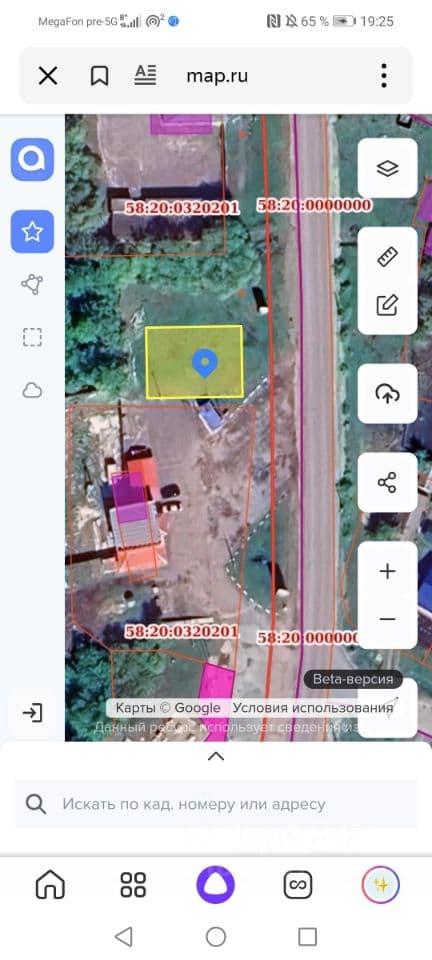
Task: Close the map.ru browser page
Action: (48, 77)
